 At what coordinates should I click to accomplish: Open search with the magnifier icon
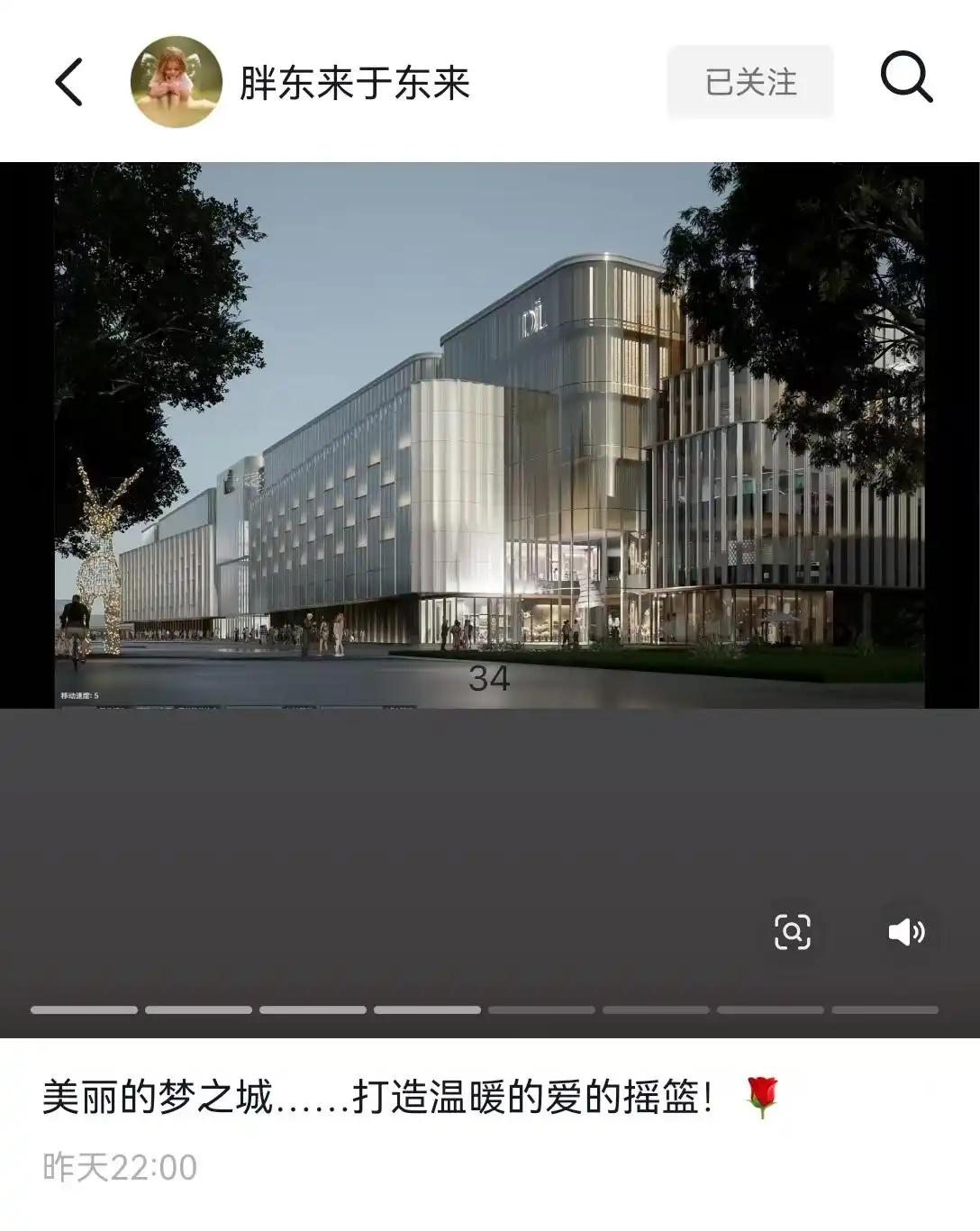pyautogui.click(x=905, y=77)
